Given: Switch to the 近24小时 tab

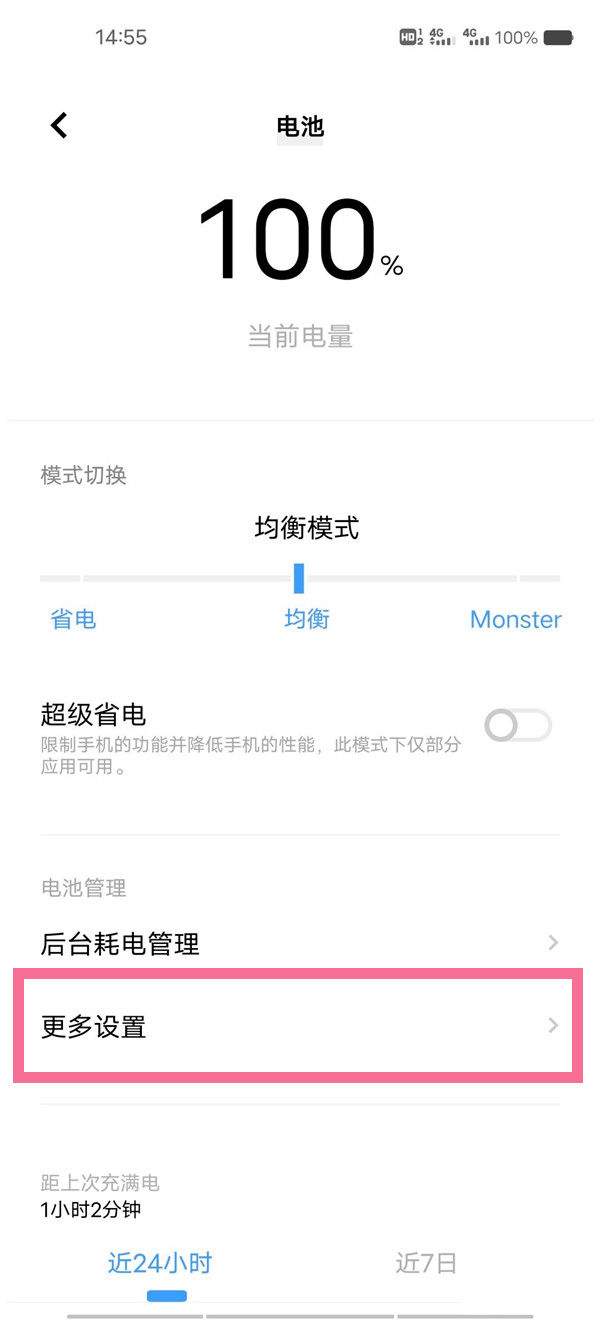Looking at the screenshot, I should pyautogui.click(x=160, y=1263).
